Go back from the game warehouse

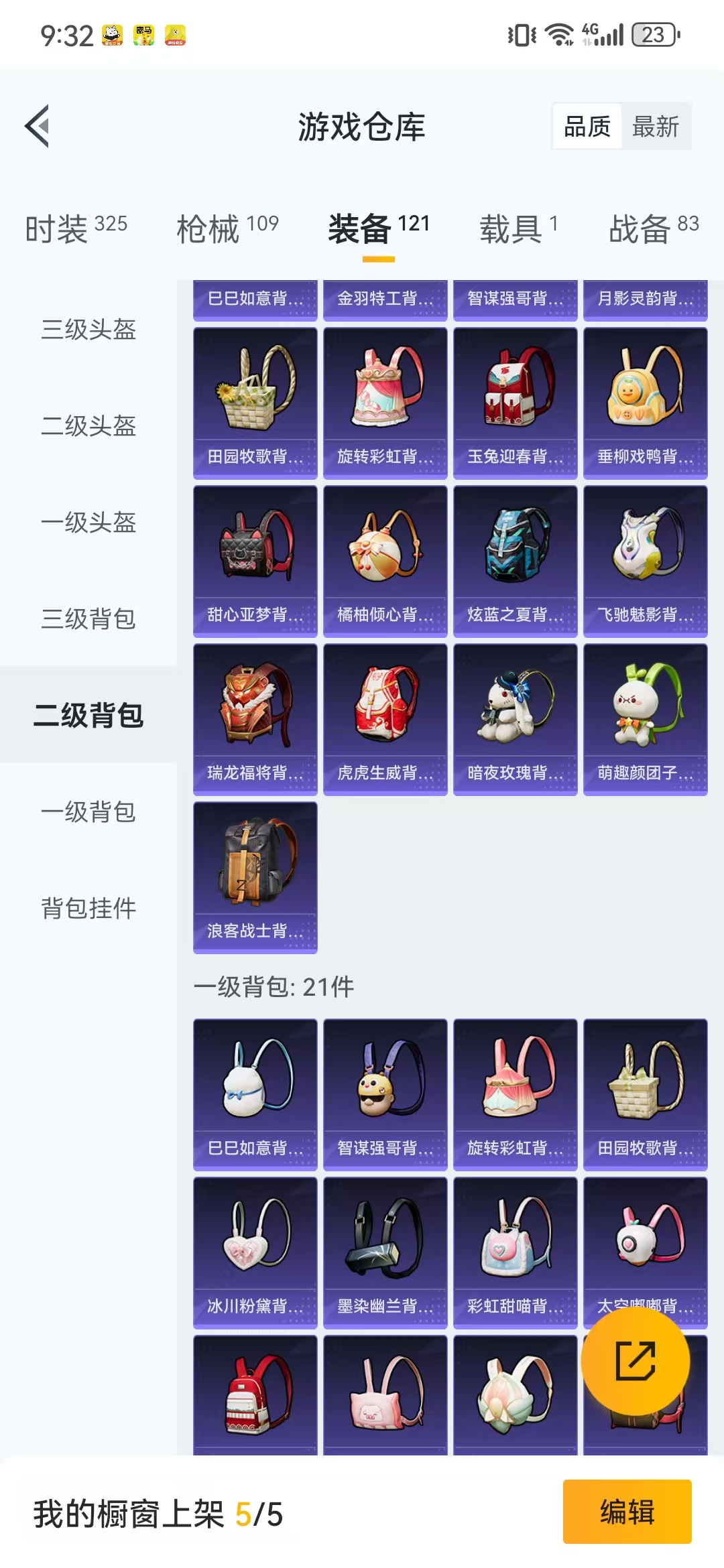[x=38, y=126]
